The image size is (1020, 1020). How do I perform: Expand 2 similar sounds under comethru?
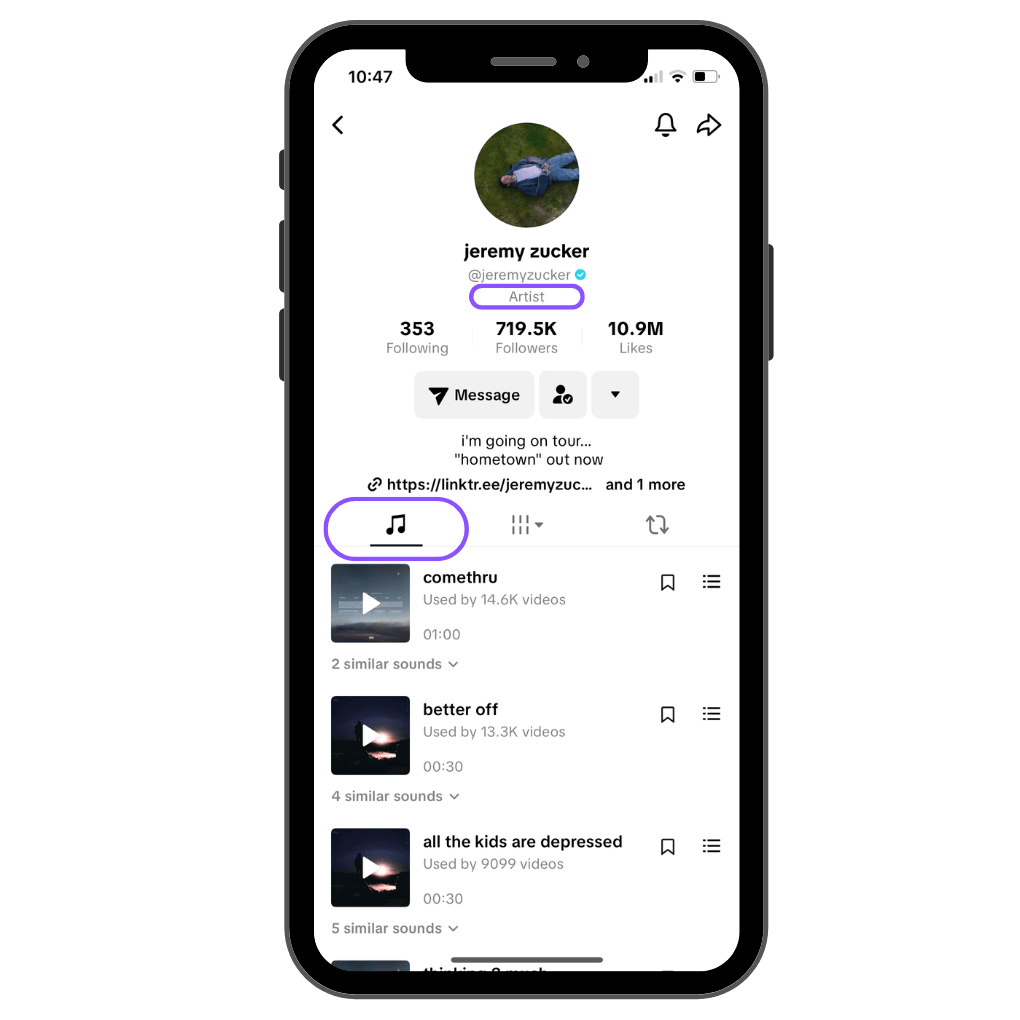coord(395,664)
